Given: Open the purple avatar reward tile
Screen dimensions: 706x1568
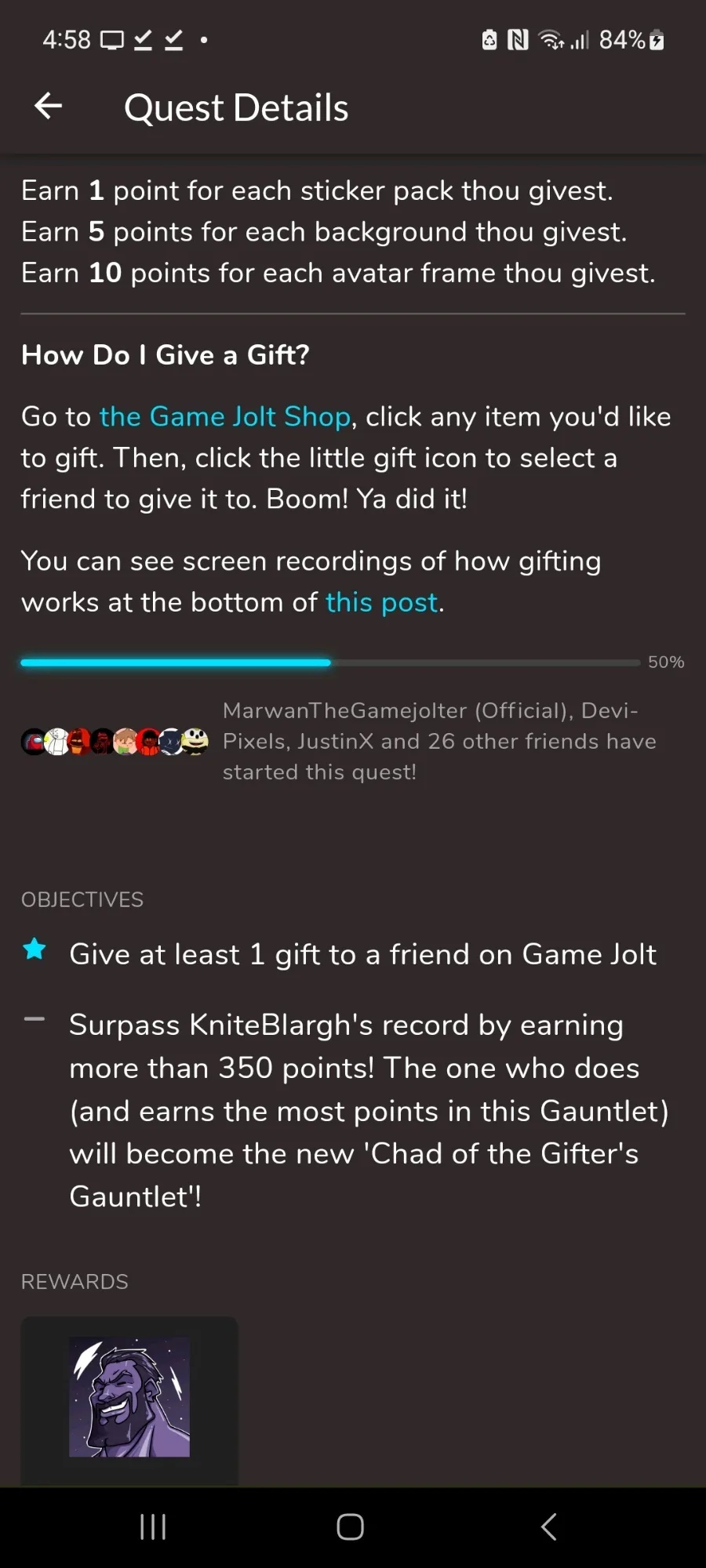Looking at the screenshot, I should tap(129, 1399).
